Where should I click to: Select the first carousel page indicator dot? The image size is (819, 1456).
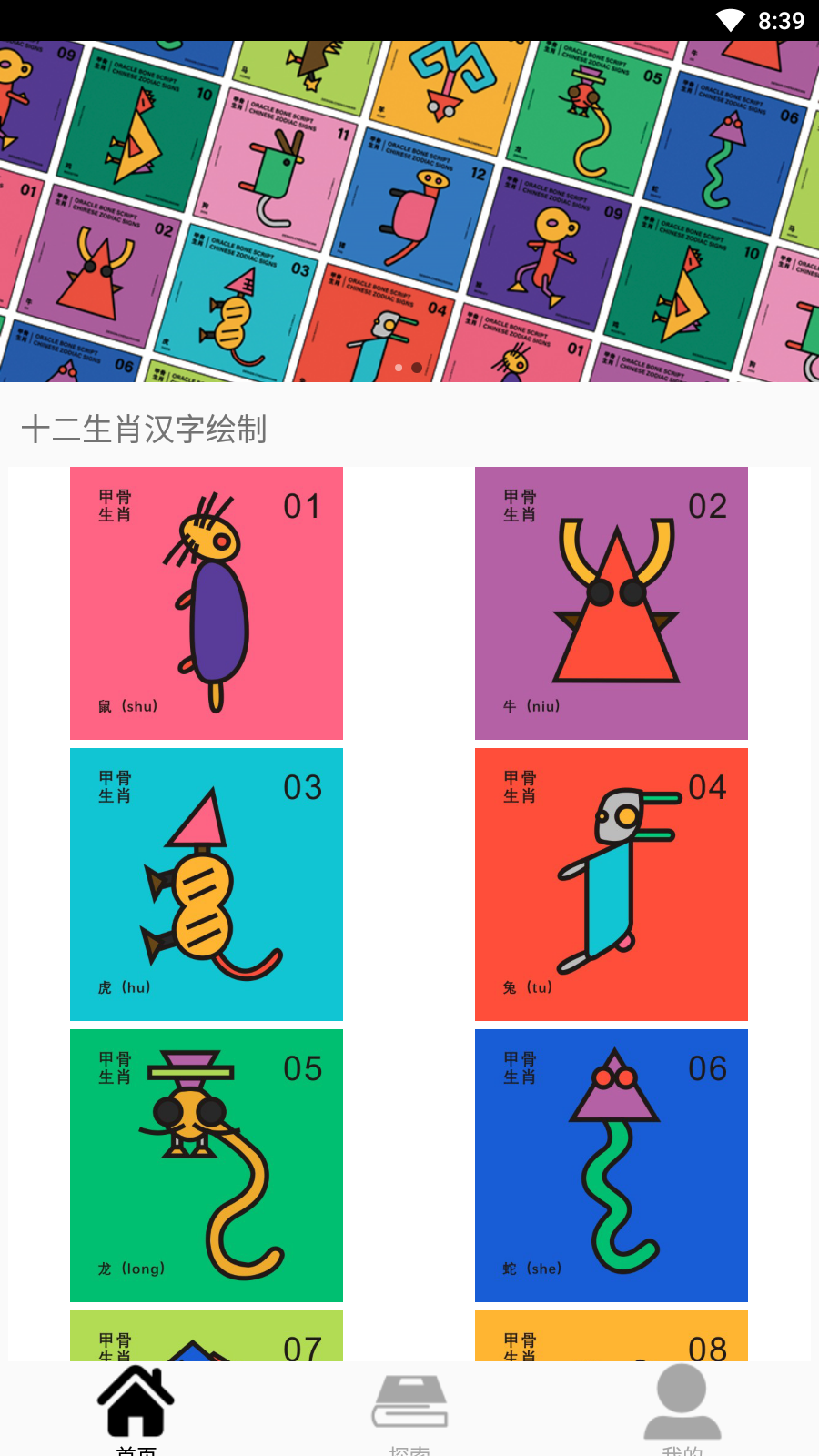click(x=399, y=368)
